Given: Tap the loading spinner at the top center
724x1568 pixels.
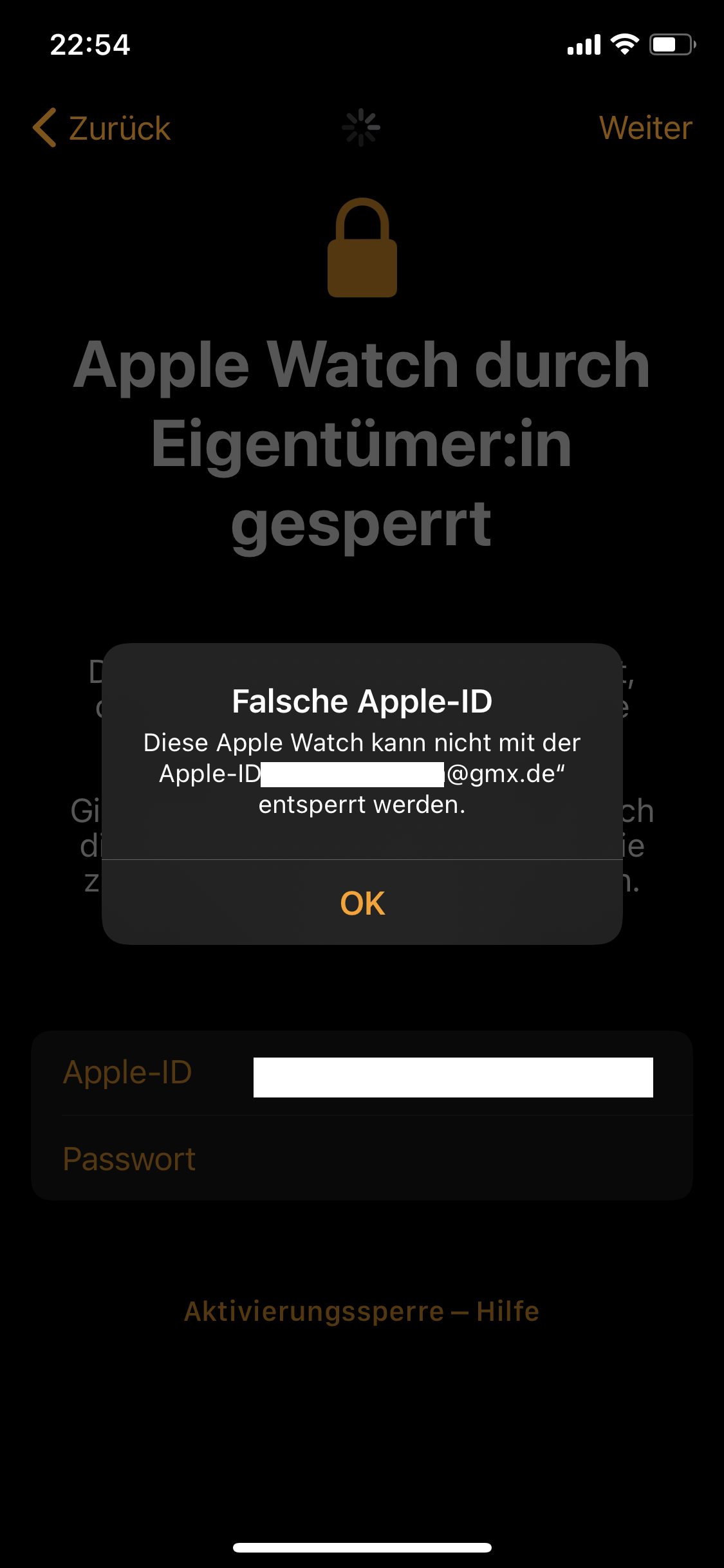Looking at the screenshot, I should tap(362, 127).
